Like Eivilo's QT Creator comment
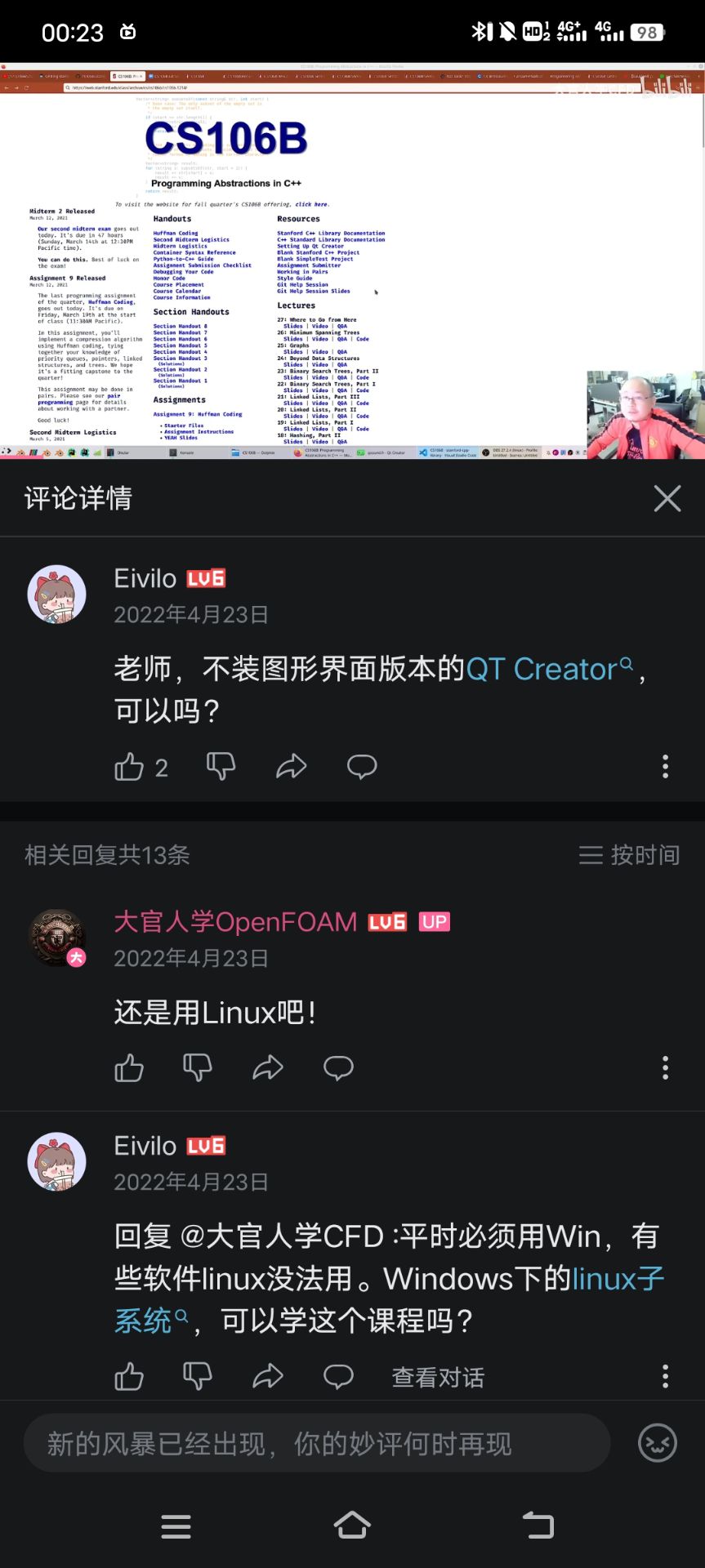The height and width of the screenshot is (1568, 705). (129, 767)
